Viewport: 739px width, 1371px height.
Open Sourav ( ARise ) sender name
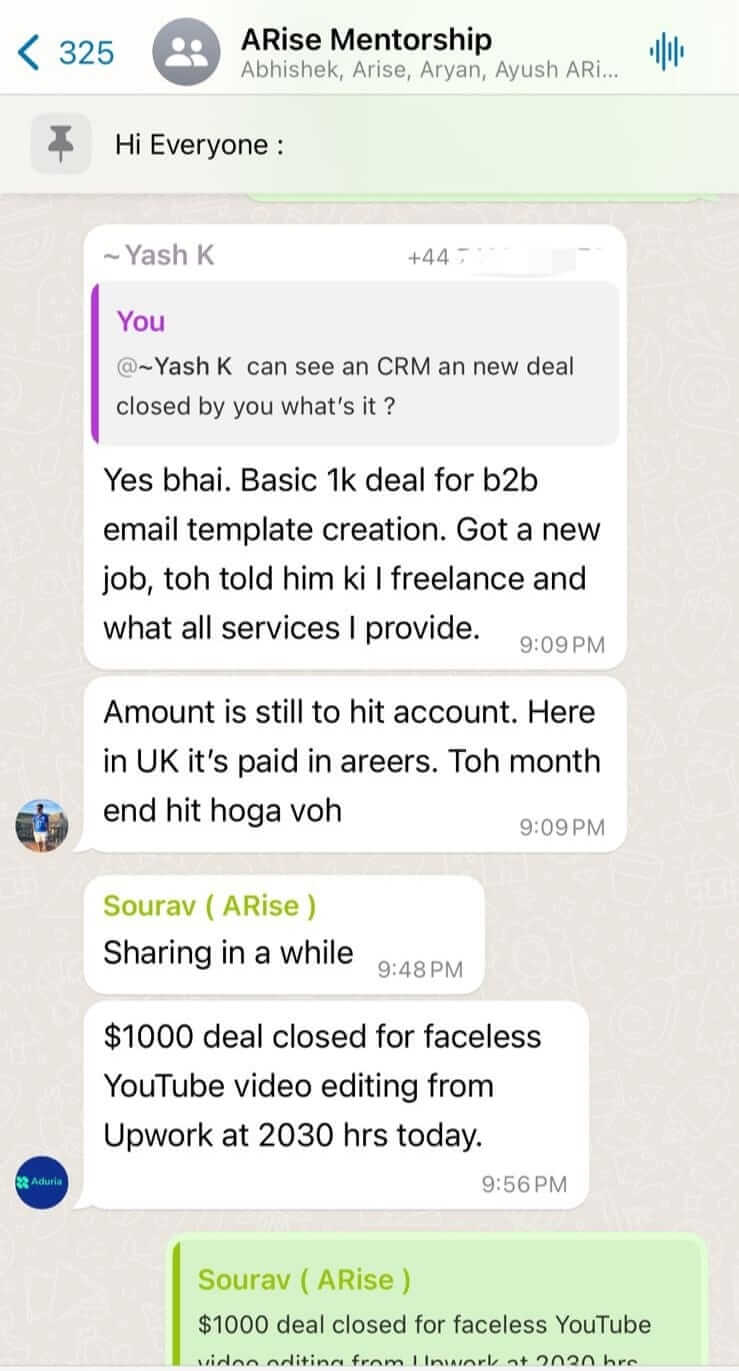tap(210, 906)
